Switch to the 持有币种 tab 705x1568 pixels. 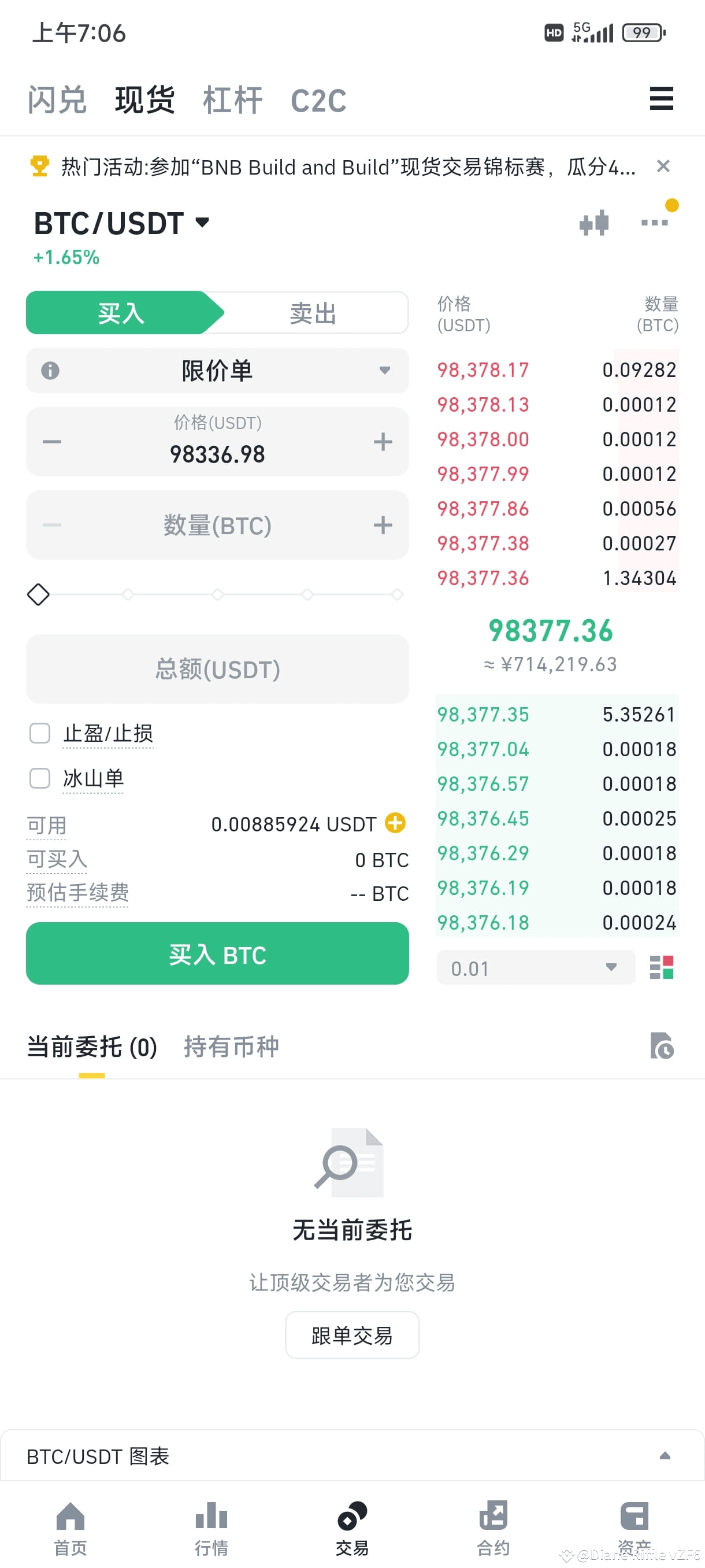231,1046
